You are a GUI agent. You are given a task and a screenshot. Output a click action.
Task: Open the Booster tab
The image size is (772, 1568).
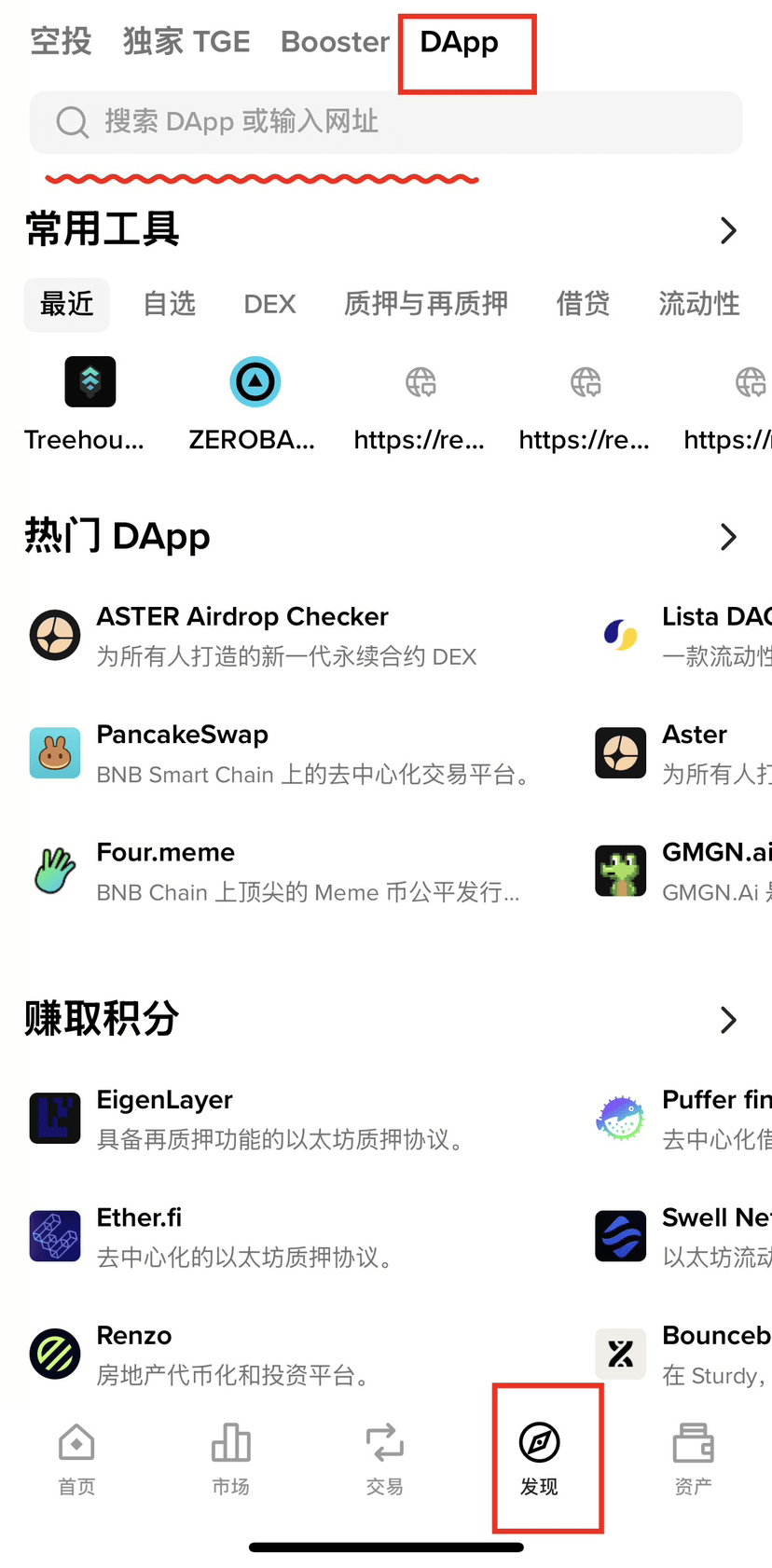click(335, 42)
